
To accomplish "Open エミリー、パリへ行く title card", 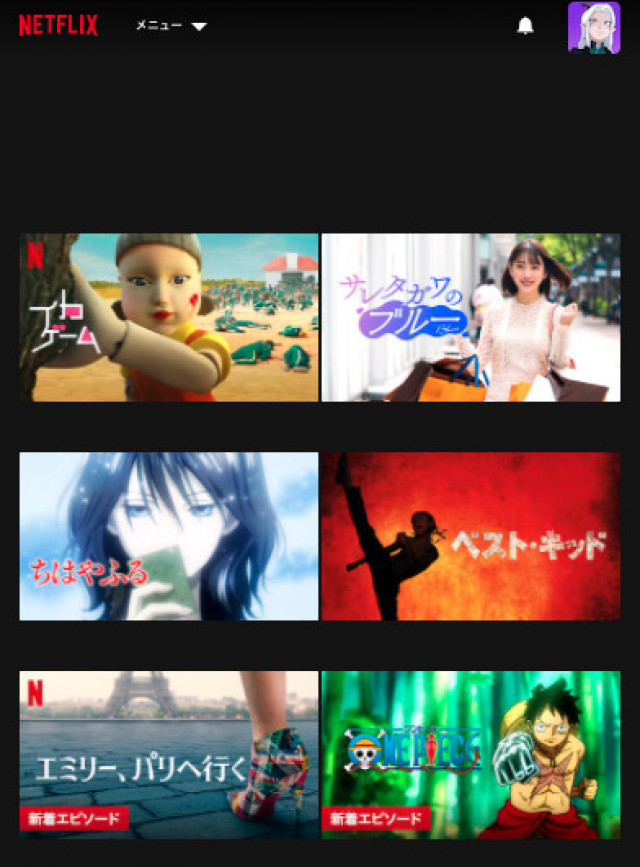I will (x=169, y=754).
